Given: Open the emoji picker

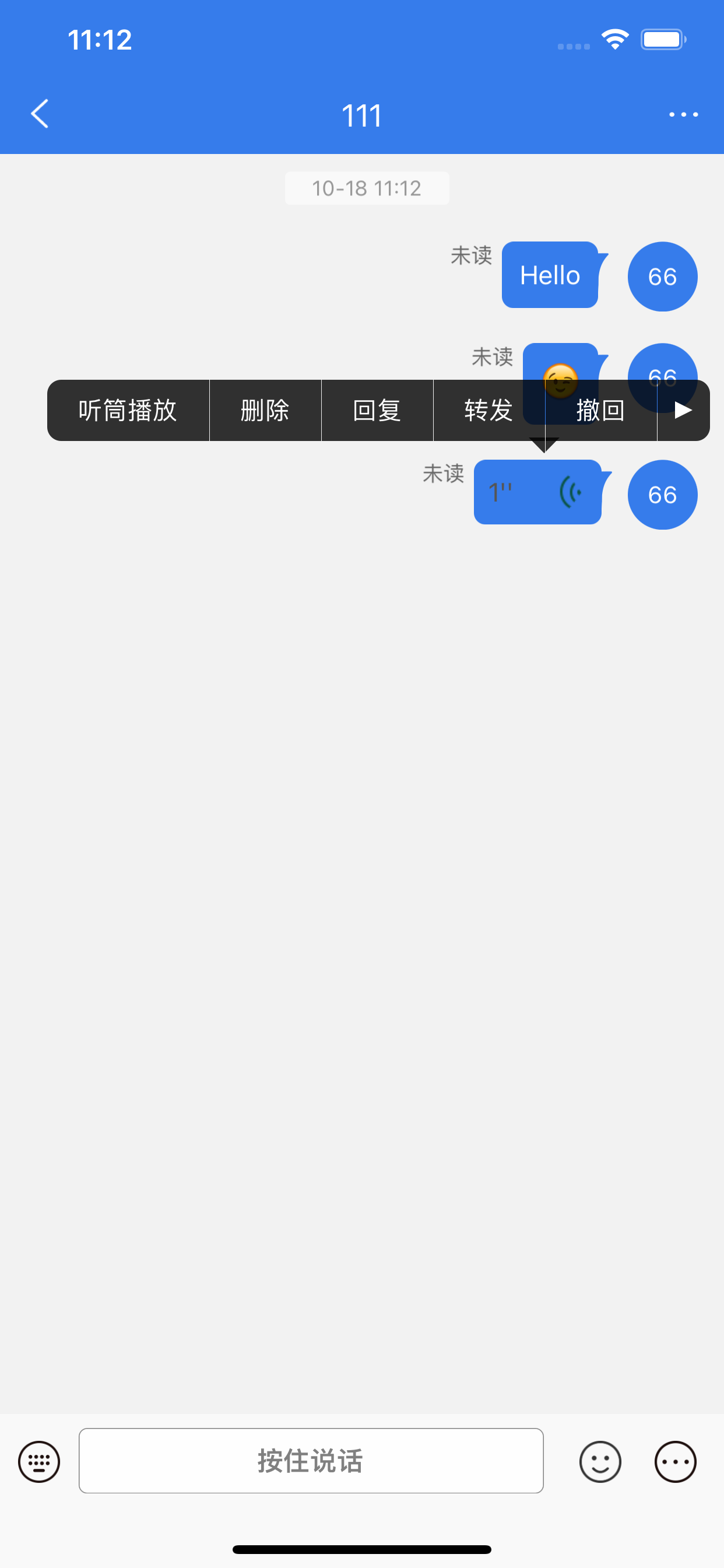Looking at the screenshot, I should tap(600, 1461).
